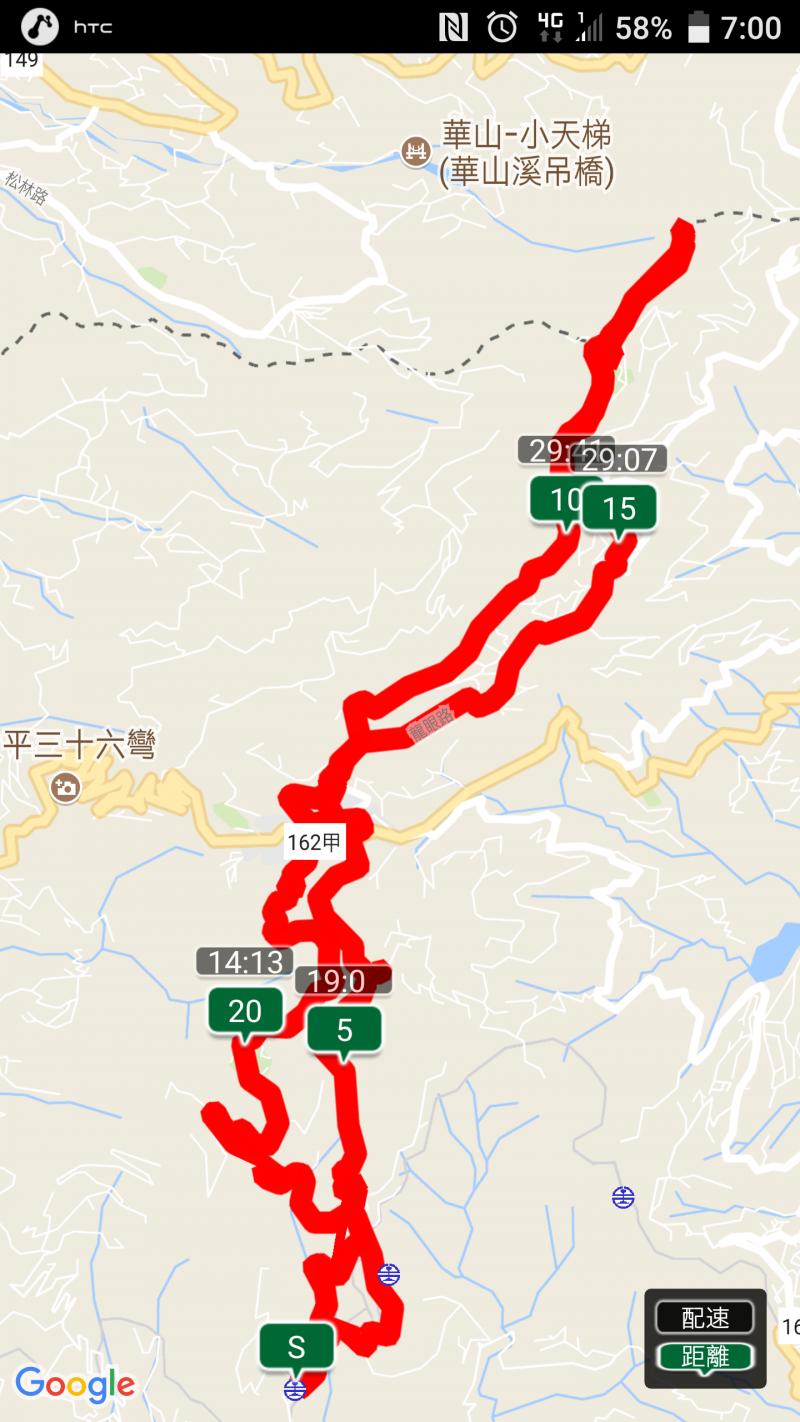The height and width of the screenshot is (1422, 800).
Task: Open the 三十六彎 camera map pin
Action: click(65, 788)
